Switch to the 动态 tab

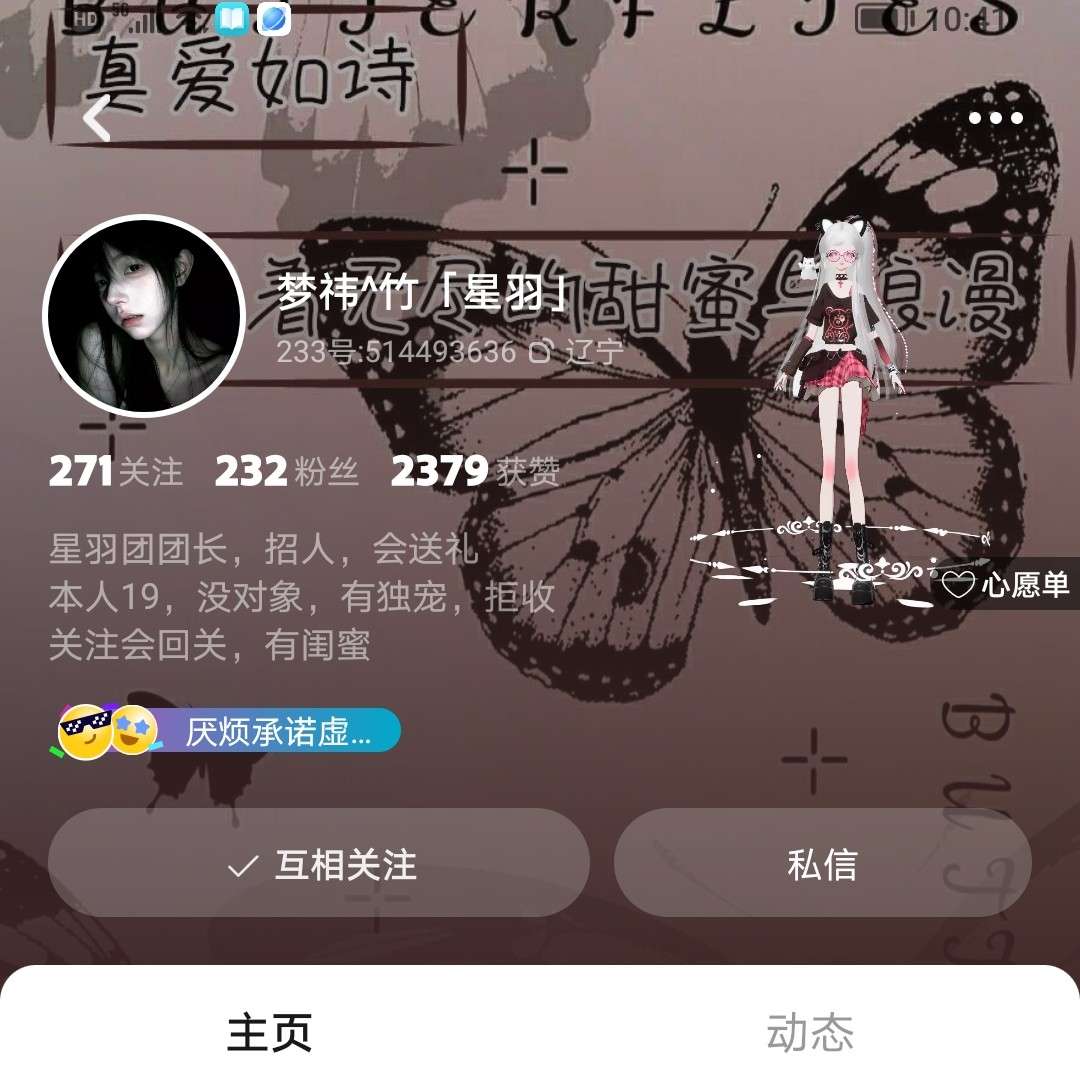pyautogui.click(x=810, y=1032)
